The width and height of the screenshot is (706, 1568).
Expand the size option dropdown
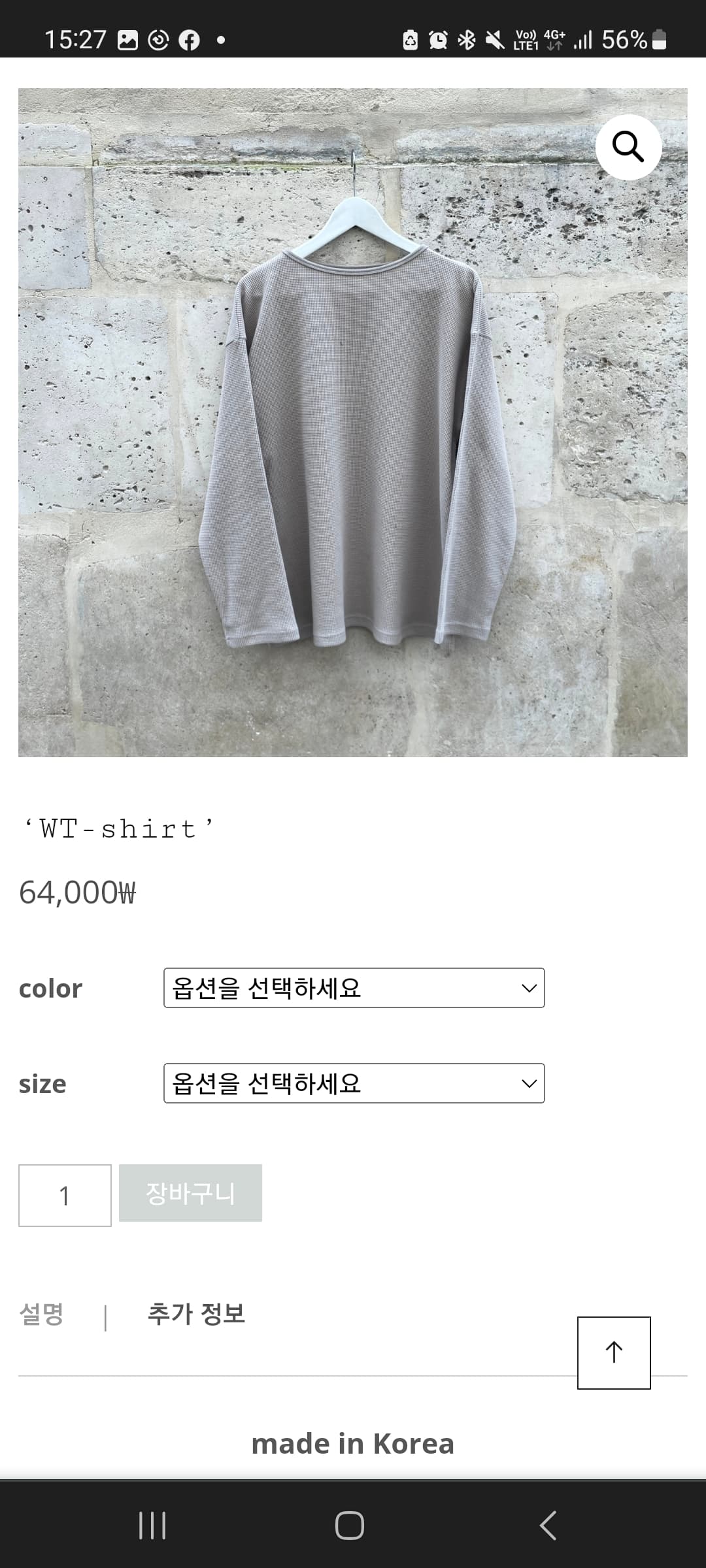click(354, 1083)
